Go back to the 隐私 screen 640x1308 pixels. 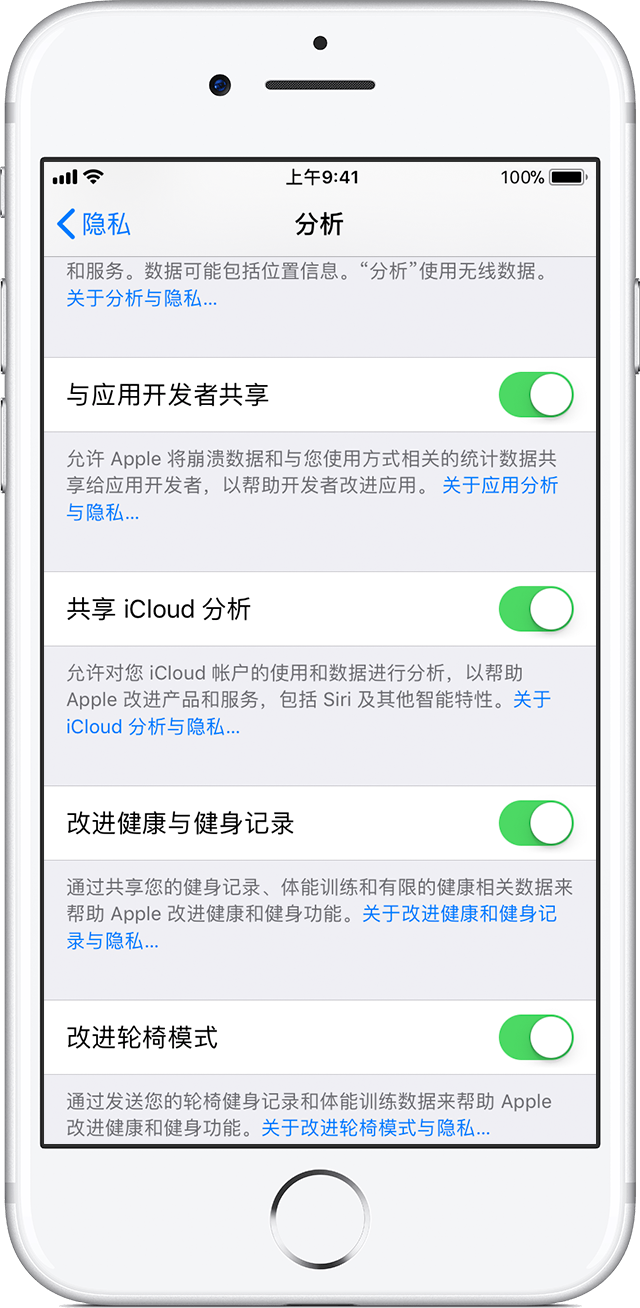point(94,224)
